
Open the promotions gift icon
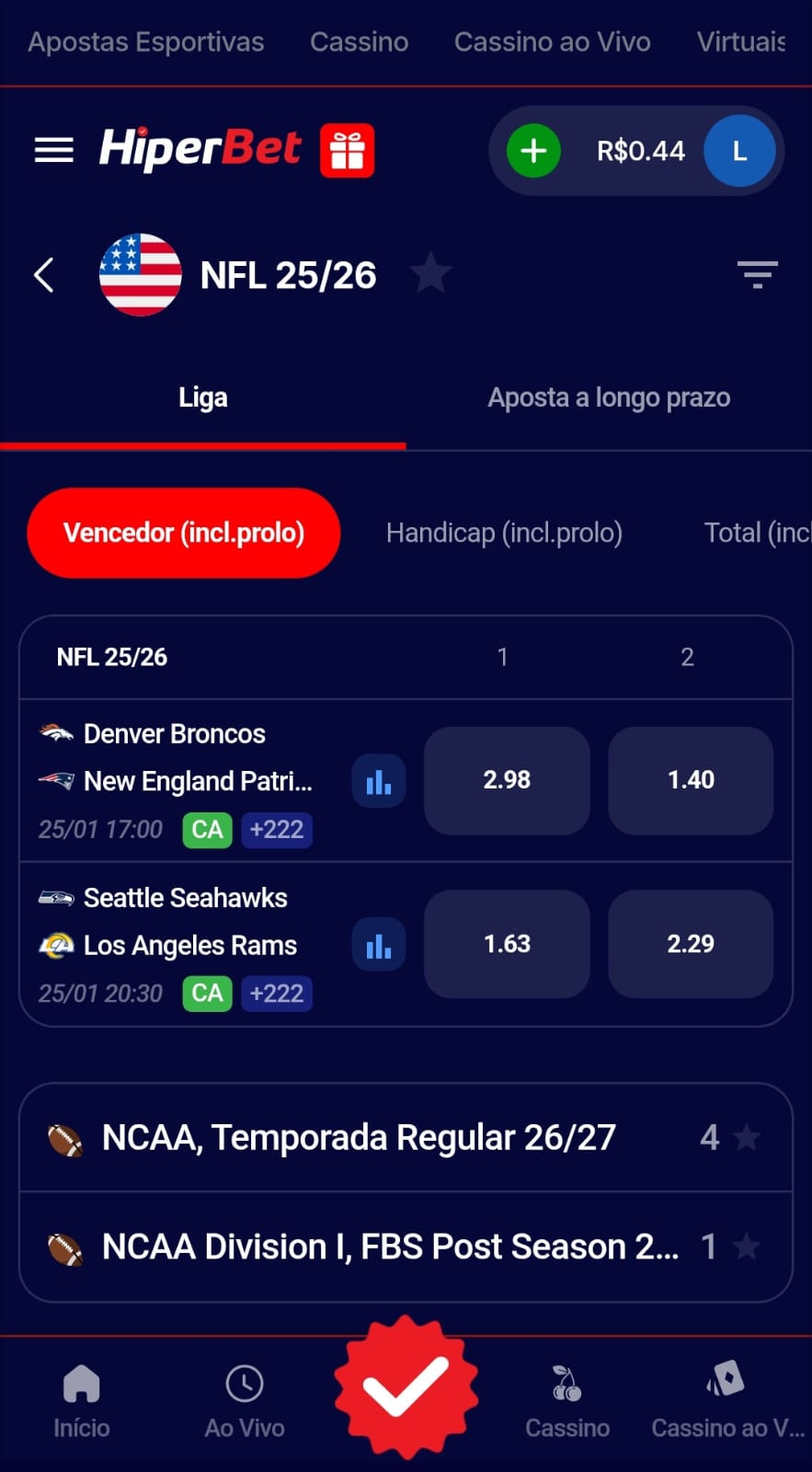[x=348, y=150]
